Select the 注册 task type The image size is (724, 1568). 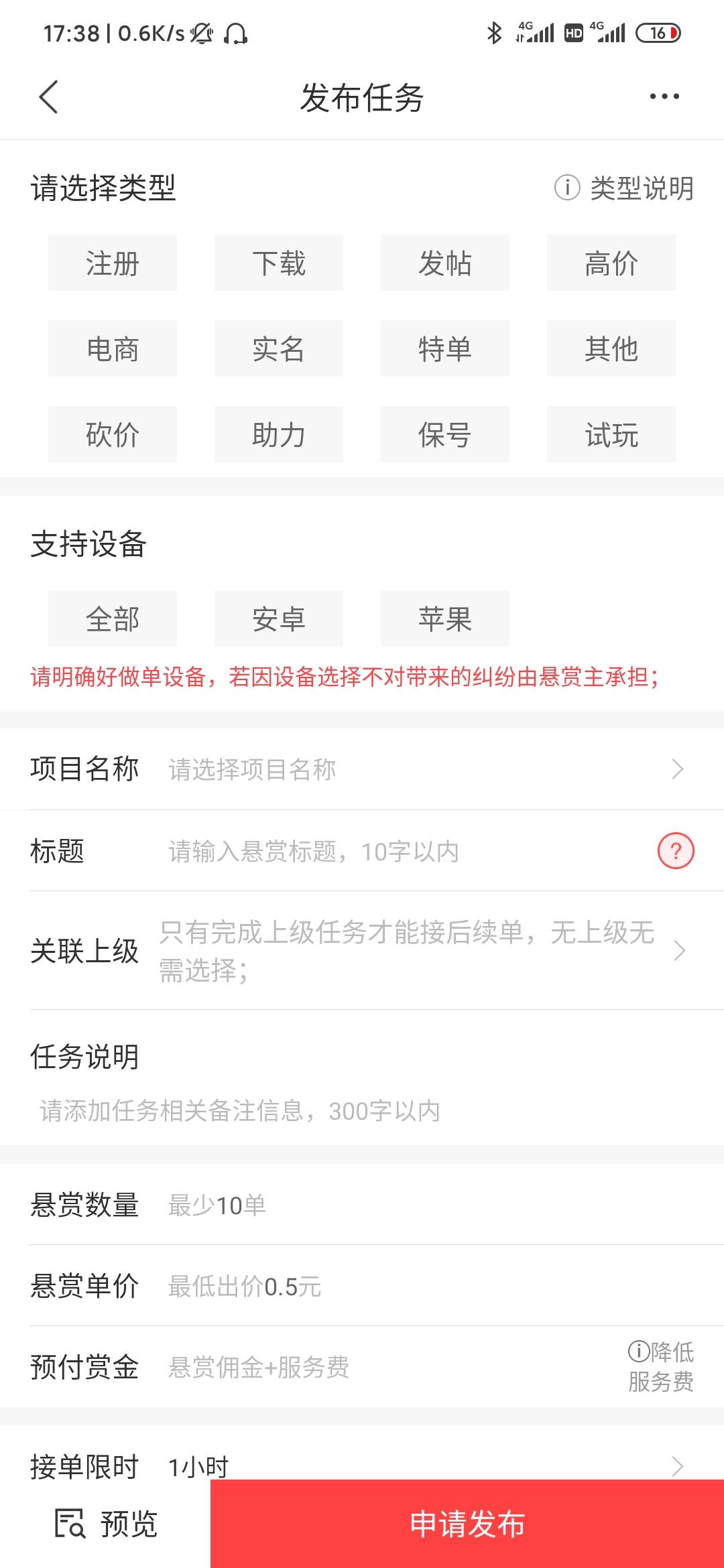113,263
